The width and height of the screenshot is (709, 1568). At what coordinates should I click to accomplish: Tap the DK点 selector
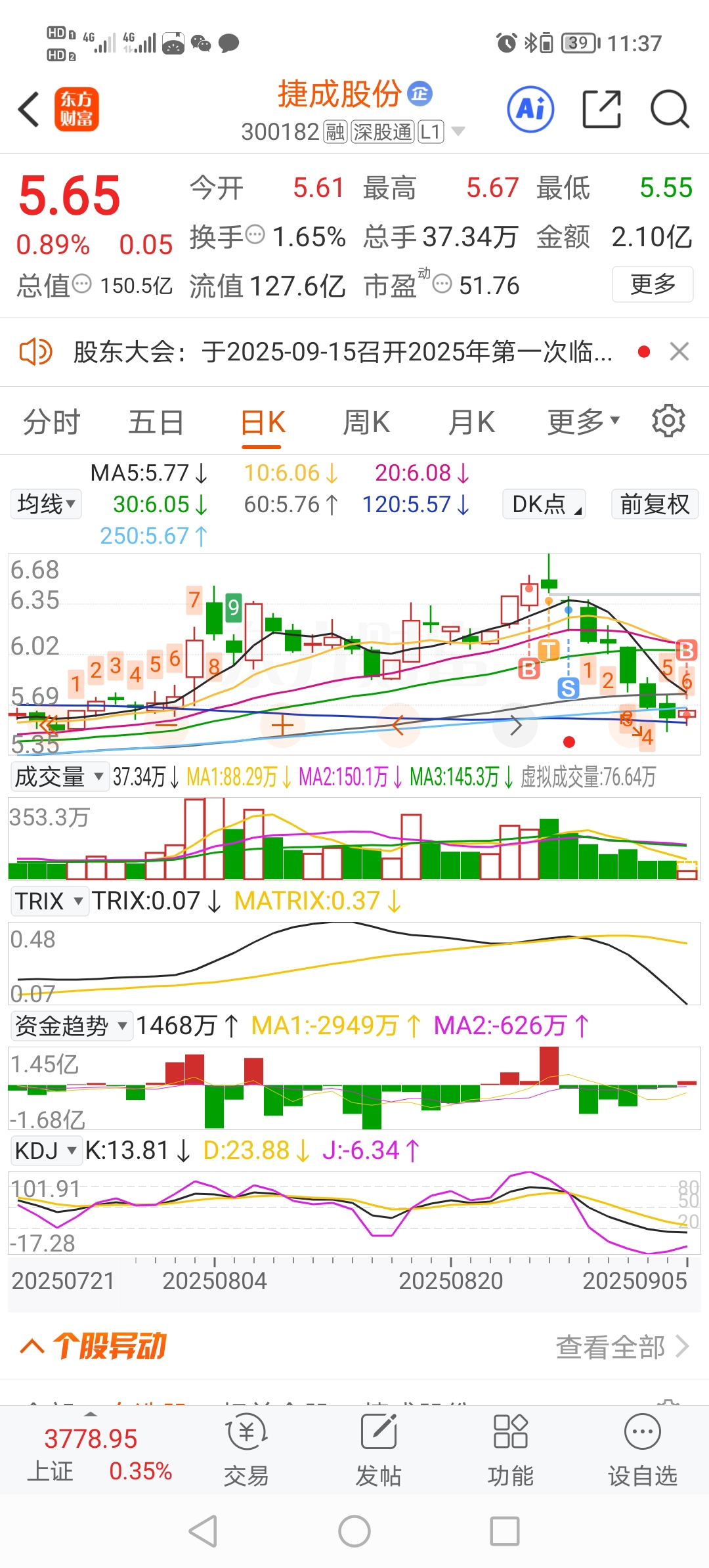pyautogui.click(x=544, y=504)
